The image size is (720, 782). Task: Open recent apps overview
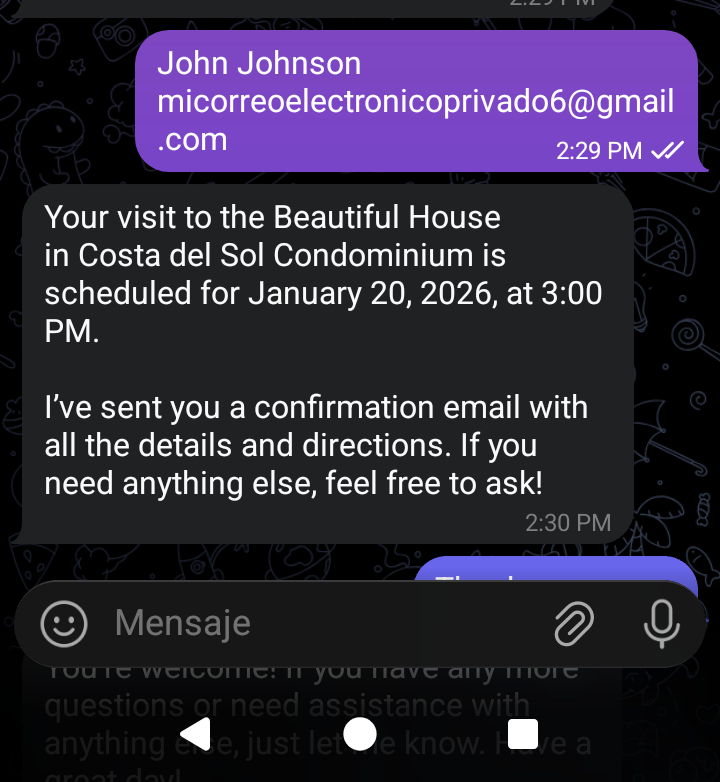(523, 734)
